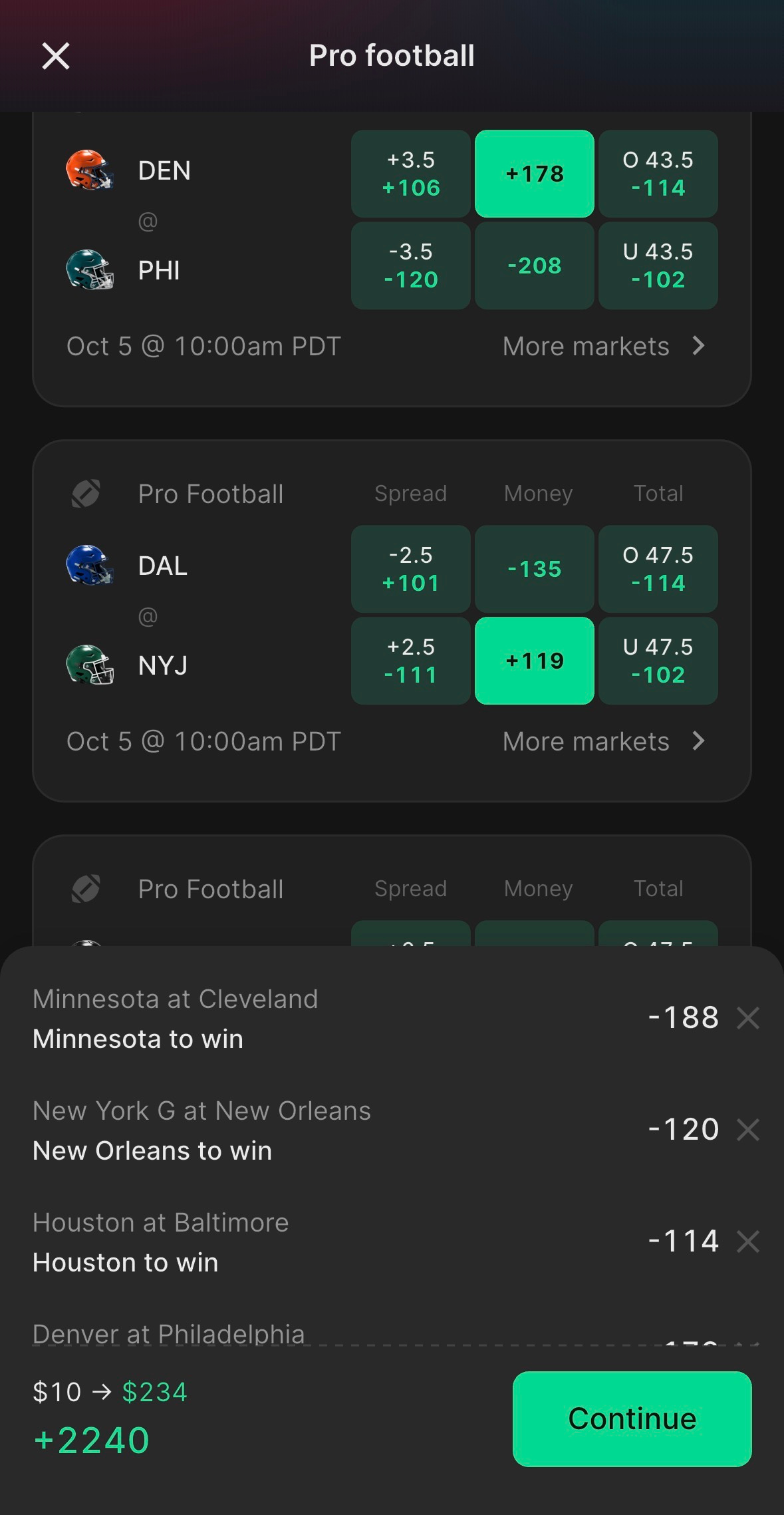Close the Pro football screen
This screenshot has width=784, height=1515.
(56, 56)
